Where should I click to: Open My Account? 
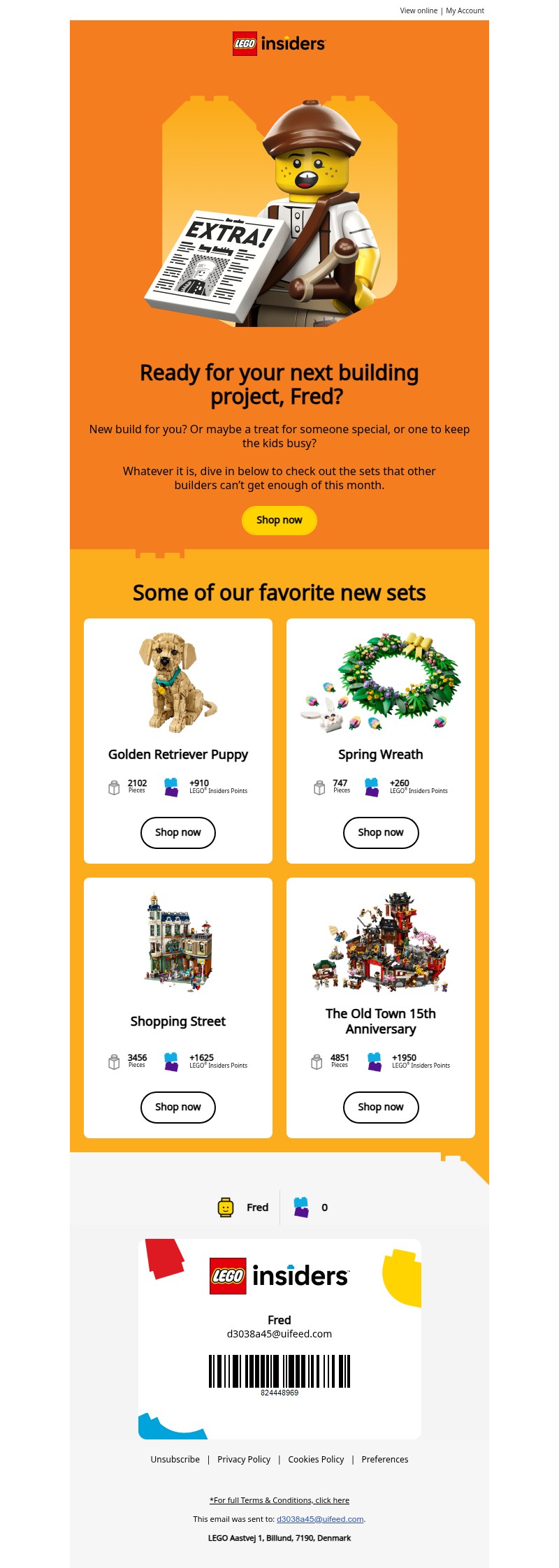point(465,10)
